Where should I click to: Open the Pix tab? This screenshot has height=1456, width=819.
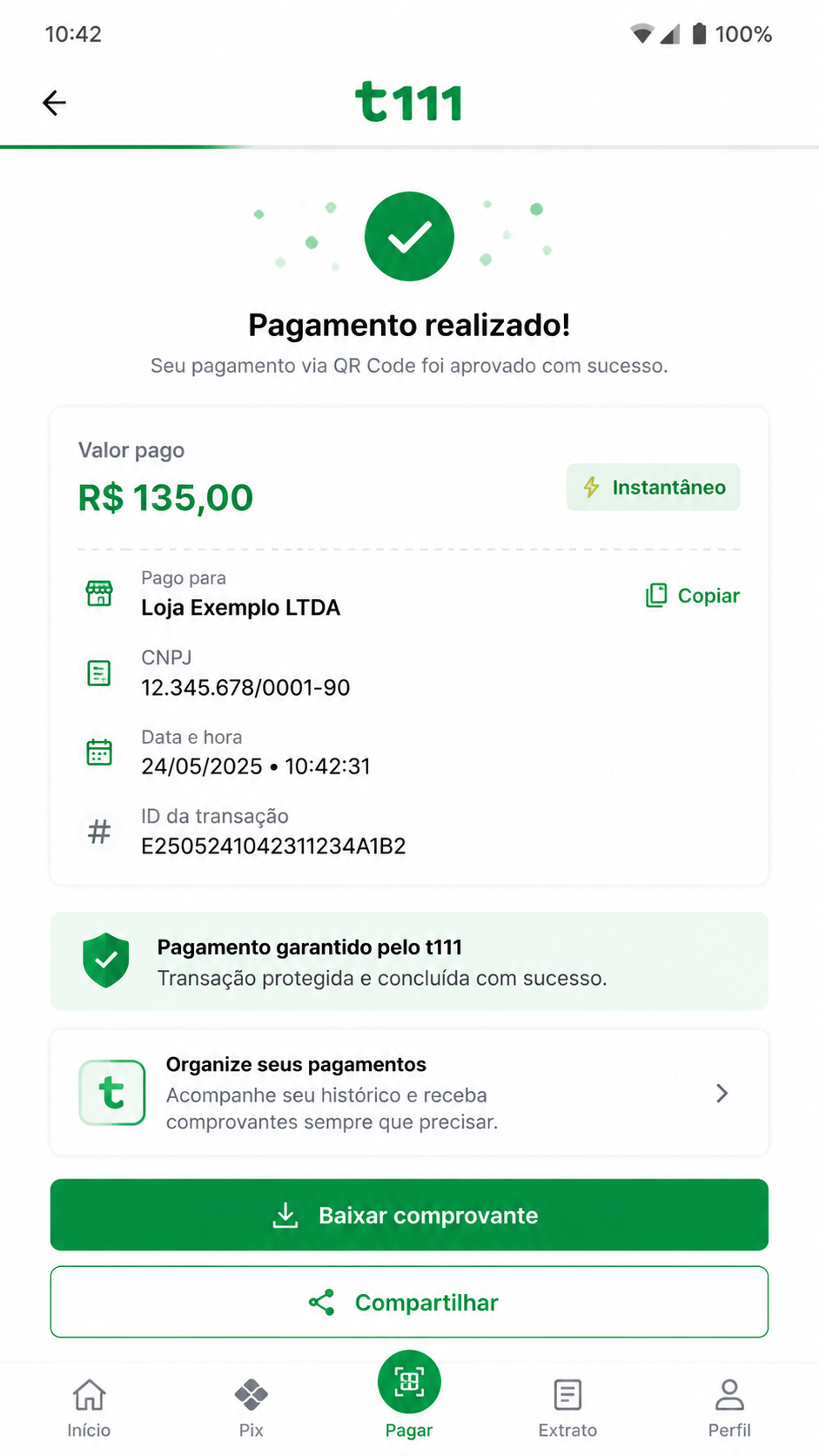click(x=251, y=1408)
